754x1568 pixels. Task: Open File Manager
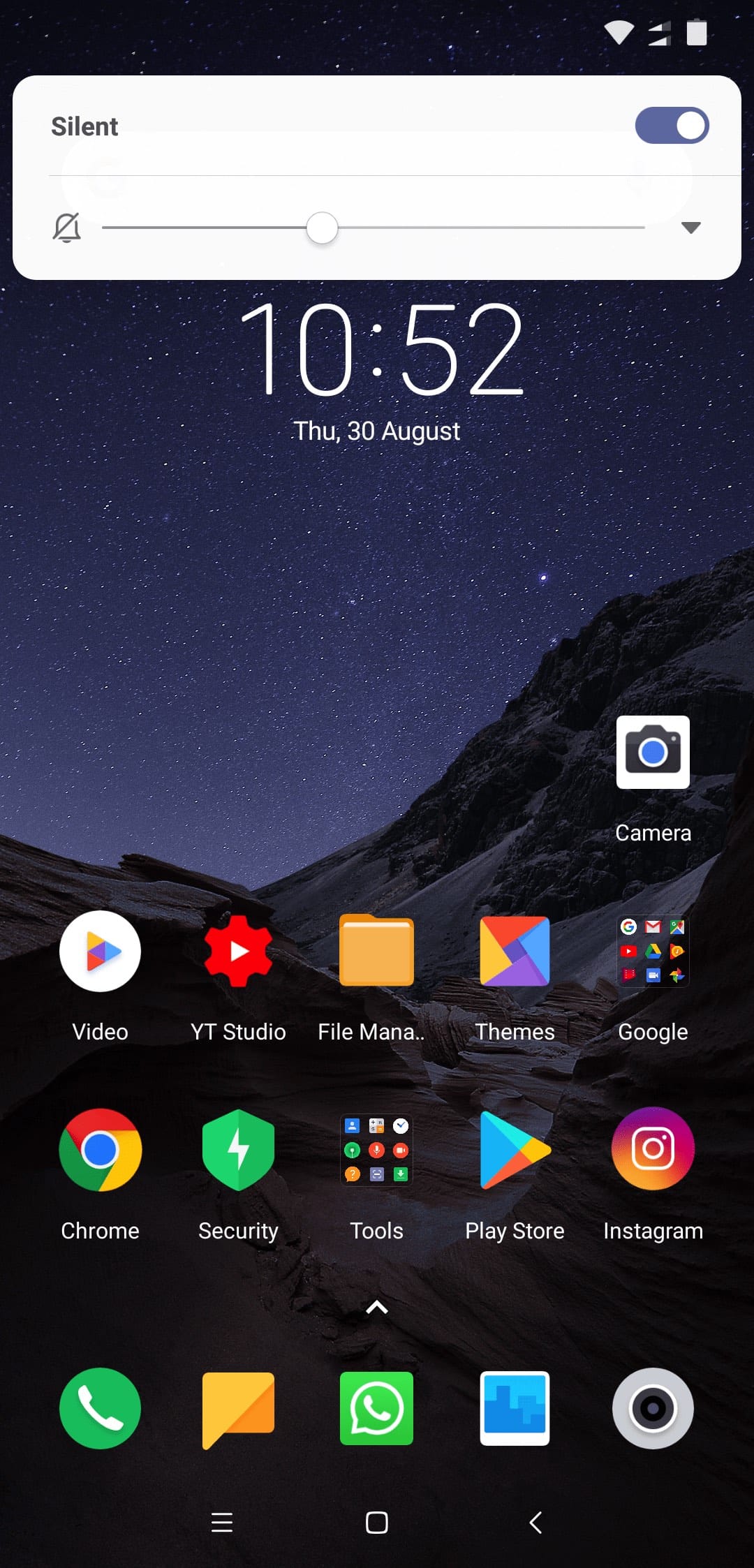point(376,951)
